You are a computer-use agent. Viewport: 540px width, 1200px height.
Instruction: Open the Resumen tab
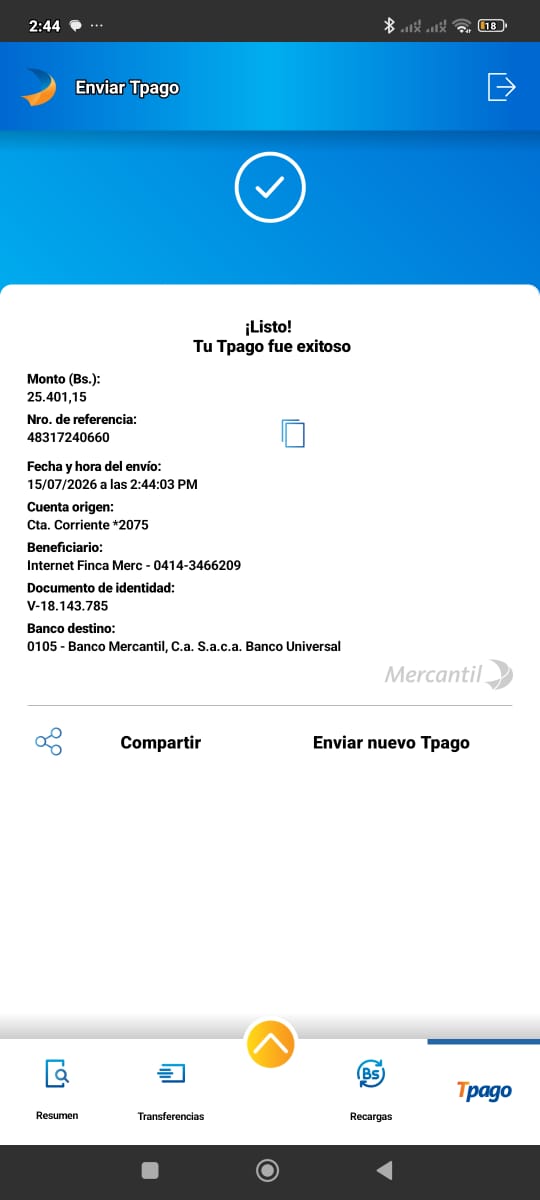point(57,1090)
